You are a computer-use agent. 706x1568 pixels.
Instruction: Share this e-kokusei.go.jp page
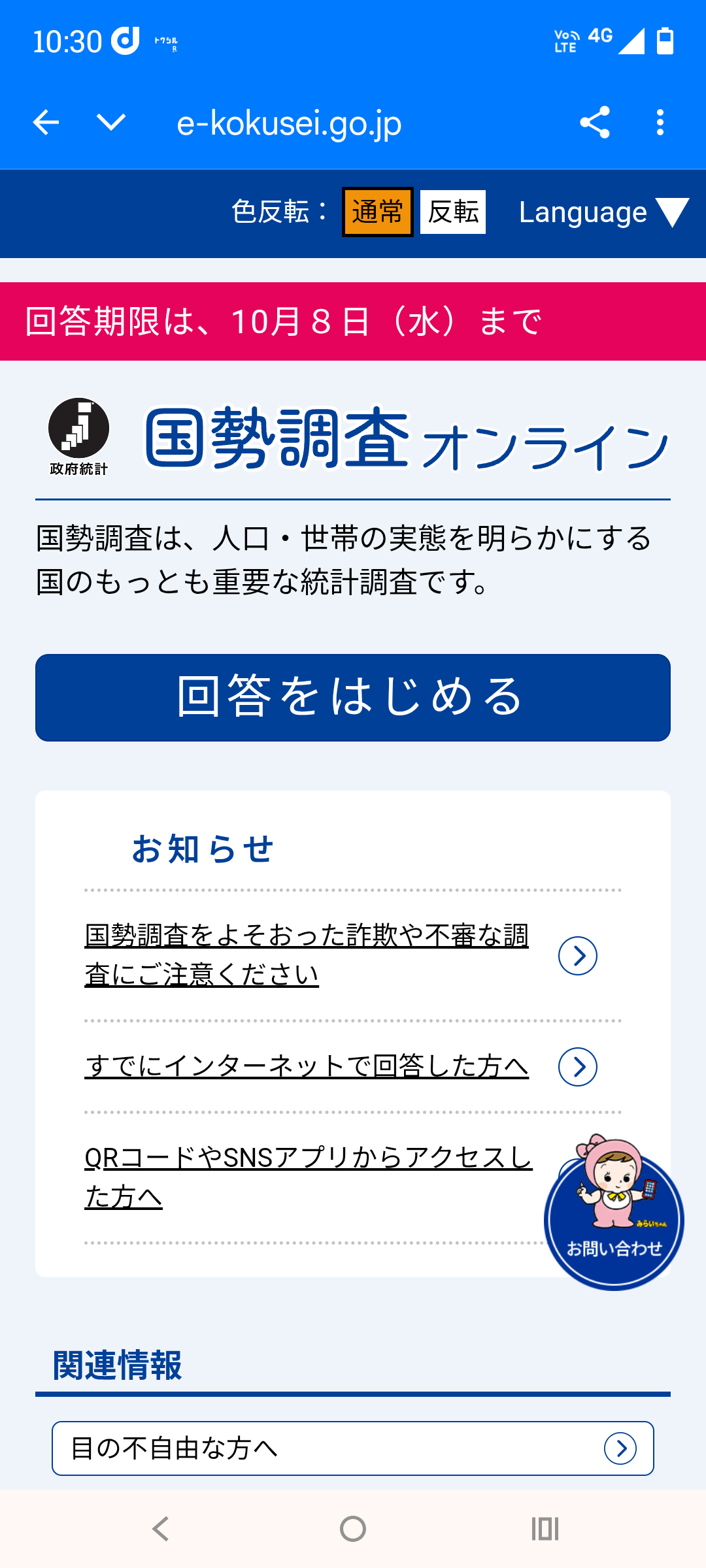595,123
